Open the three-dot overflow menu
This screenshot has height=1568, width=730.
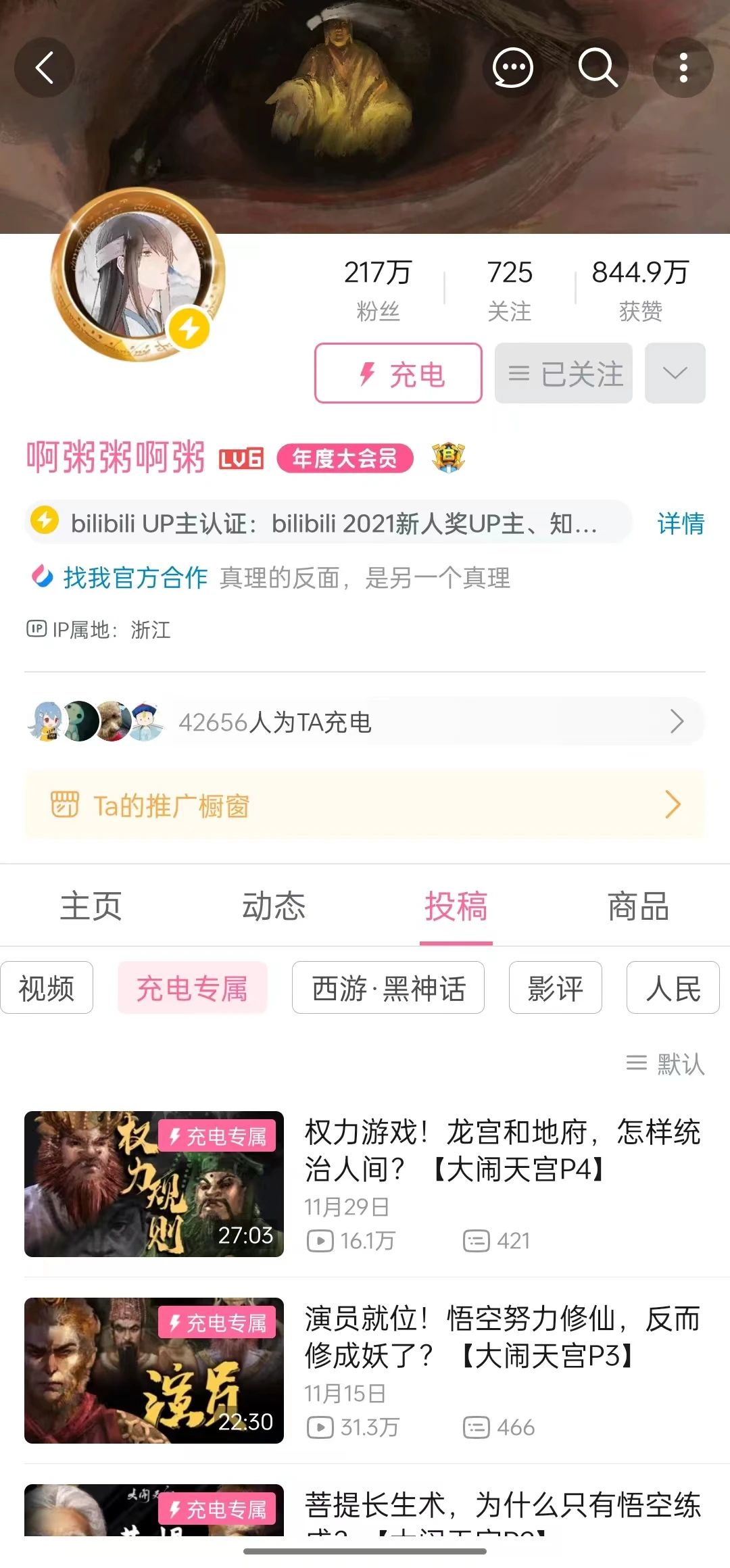click(x=683, y=68)
